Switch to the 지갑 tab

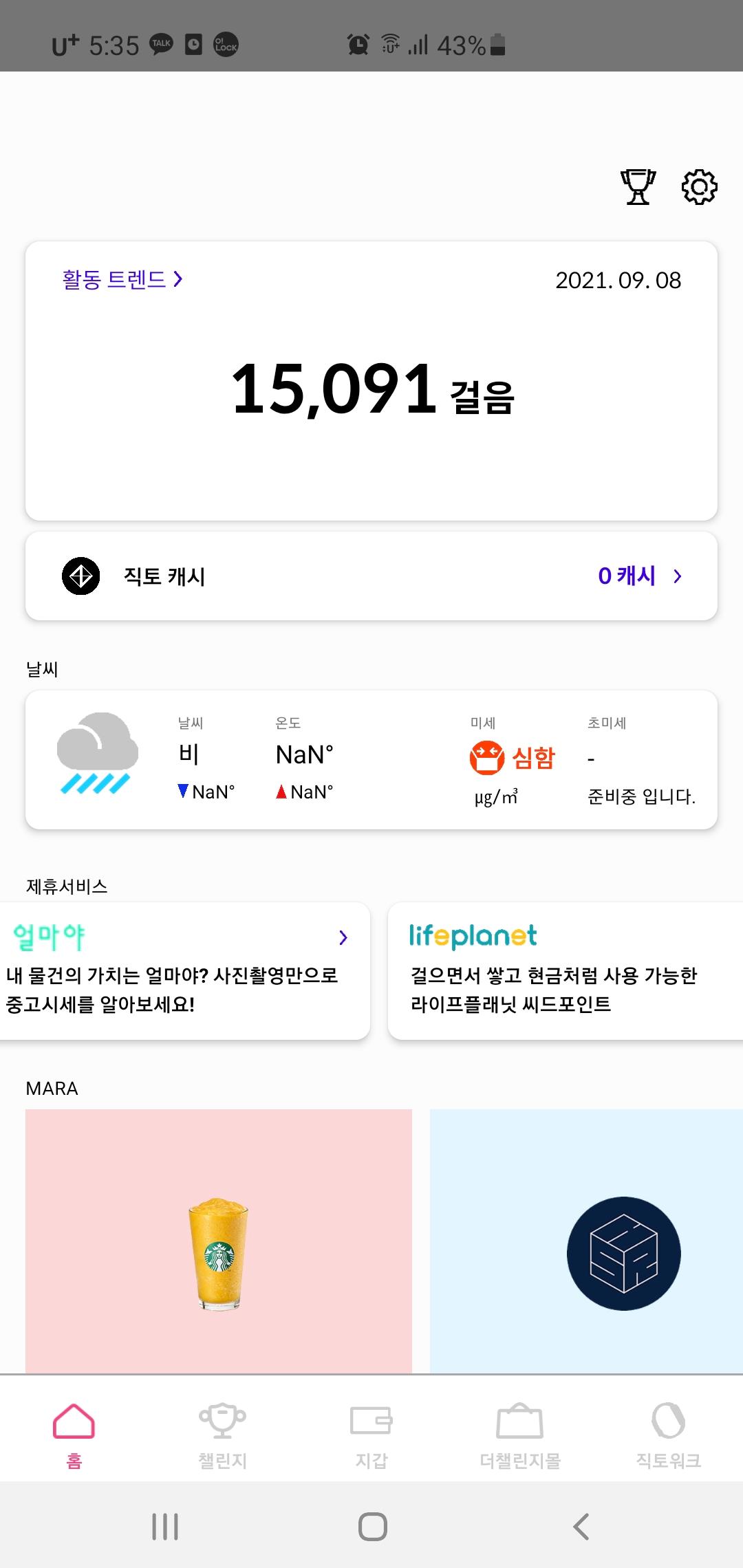point(371,1434)
